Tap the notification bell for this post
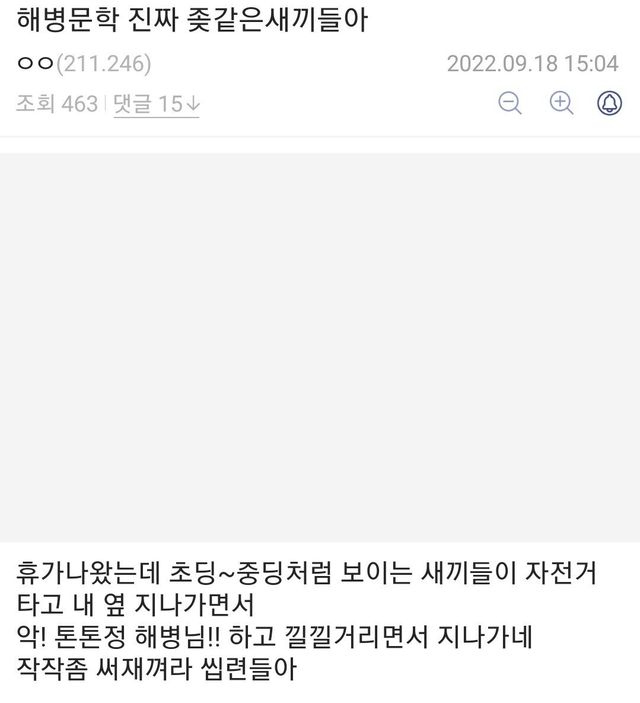Screen dimensions: 640x703 609,103
